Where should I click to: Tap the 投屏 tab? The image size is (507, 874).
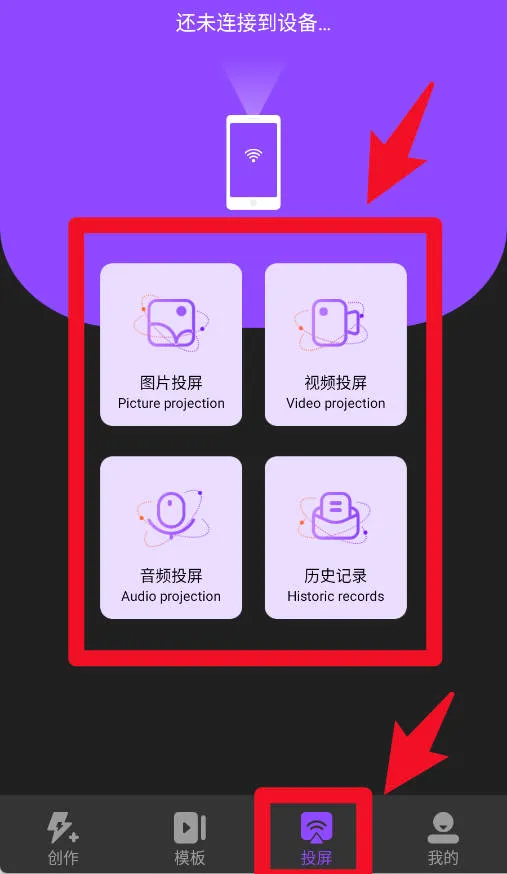316,838
